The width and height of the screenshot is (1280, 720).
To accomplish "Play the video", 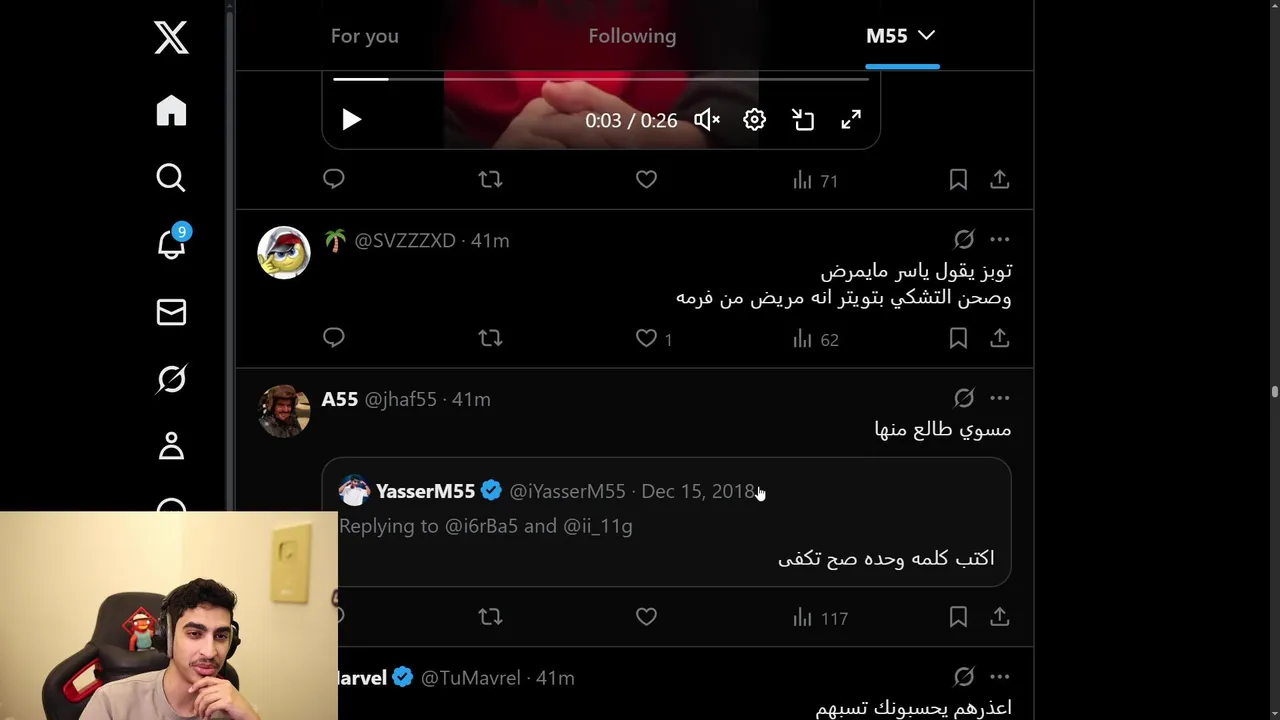I will [x=351, y=120].
